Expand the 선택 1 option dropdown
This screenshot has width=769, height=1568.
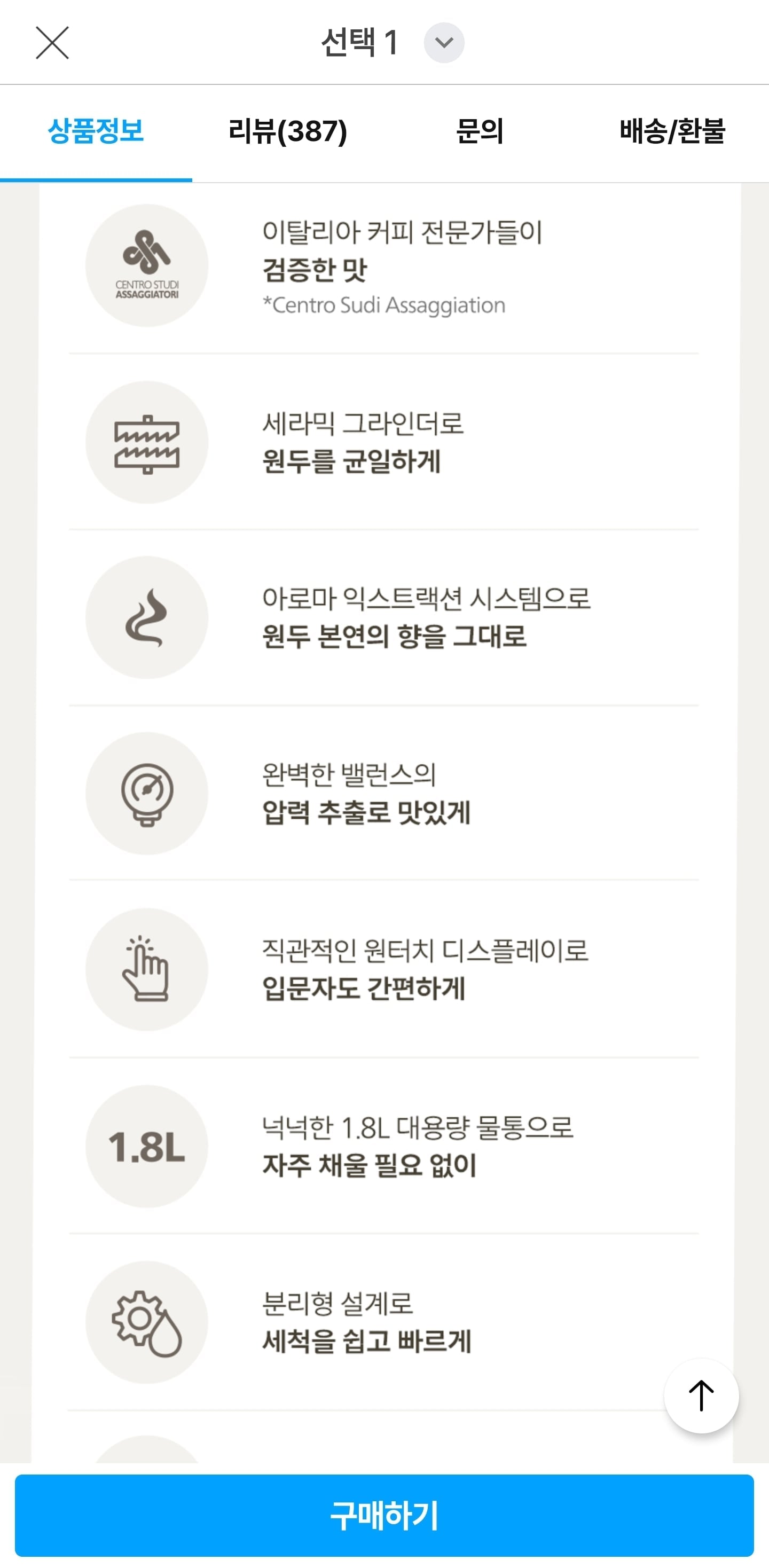click(444, 43)
